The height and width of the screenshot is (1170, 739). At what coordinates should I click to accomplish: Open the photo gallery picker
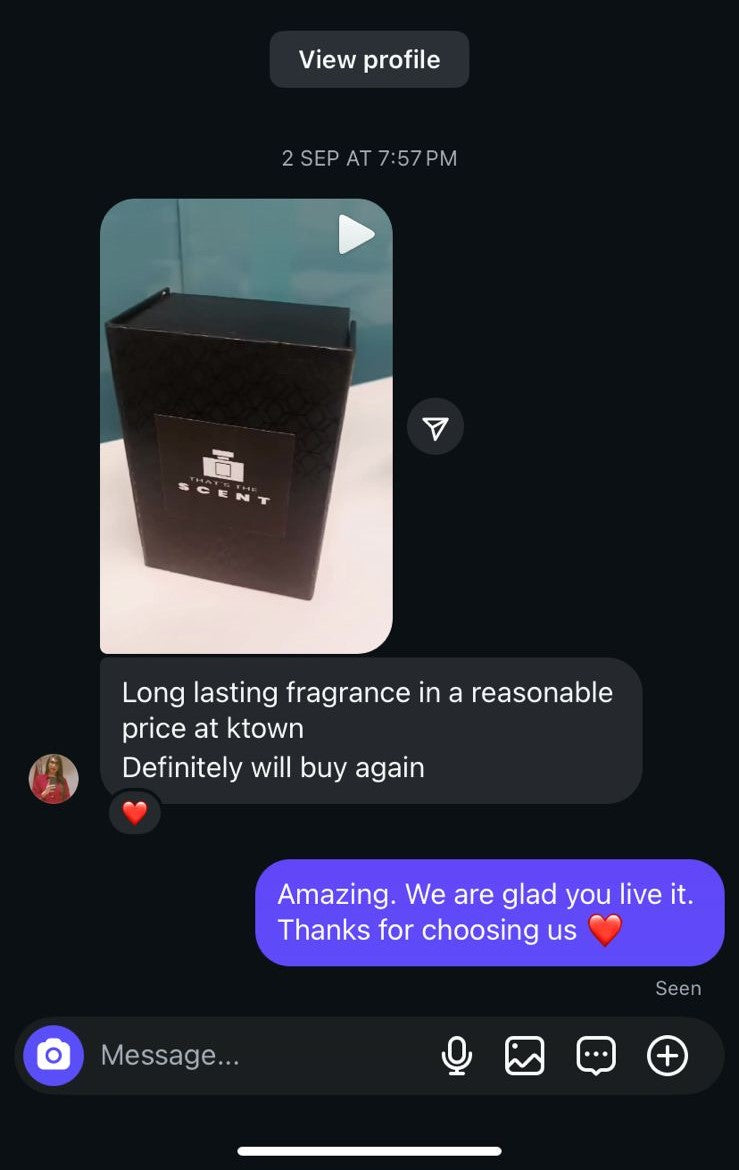coord(525,1055)
